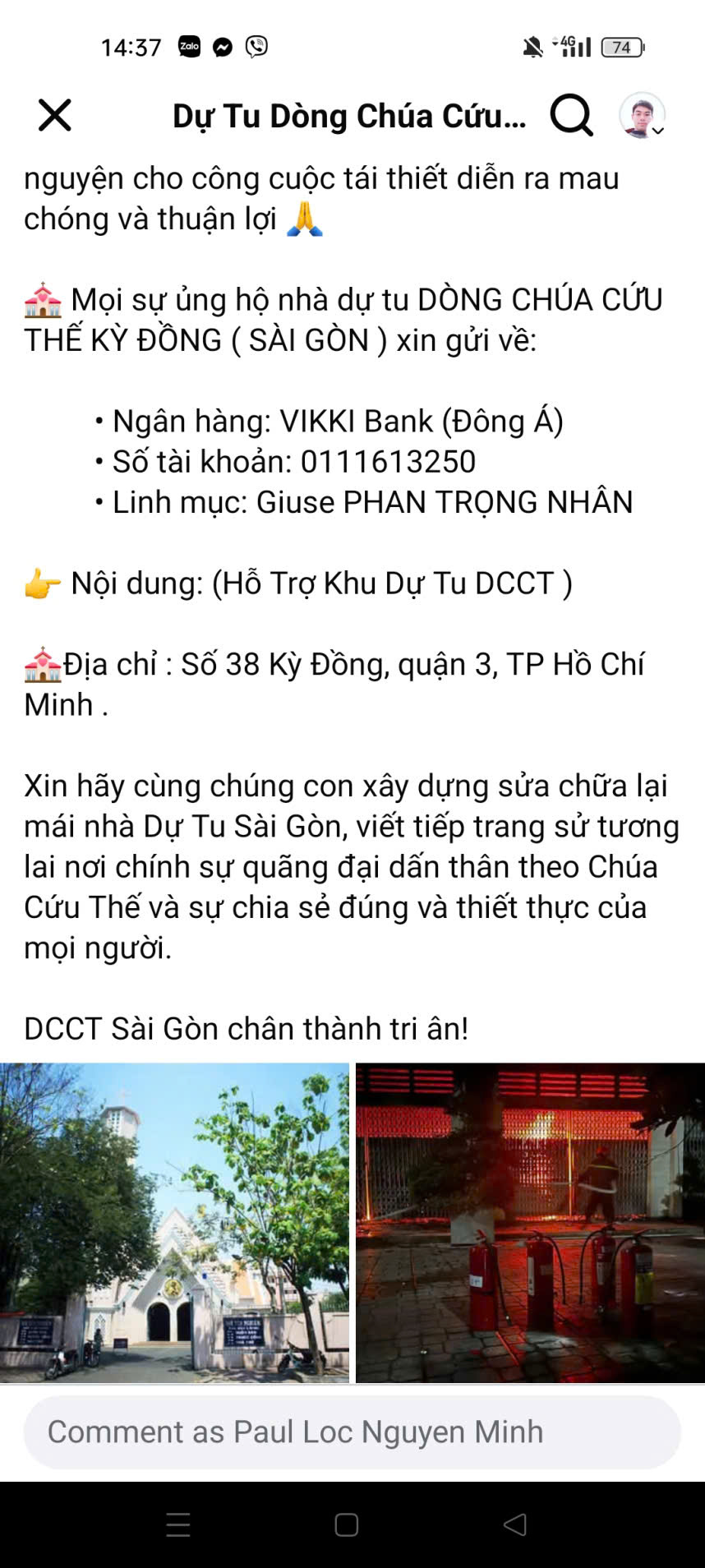The image size is (705, 1568).
Task: Open the group title Dự Tu Dòng Chúa Cứu
Action: pyautogui.click(x=348, y=117)
